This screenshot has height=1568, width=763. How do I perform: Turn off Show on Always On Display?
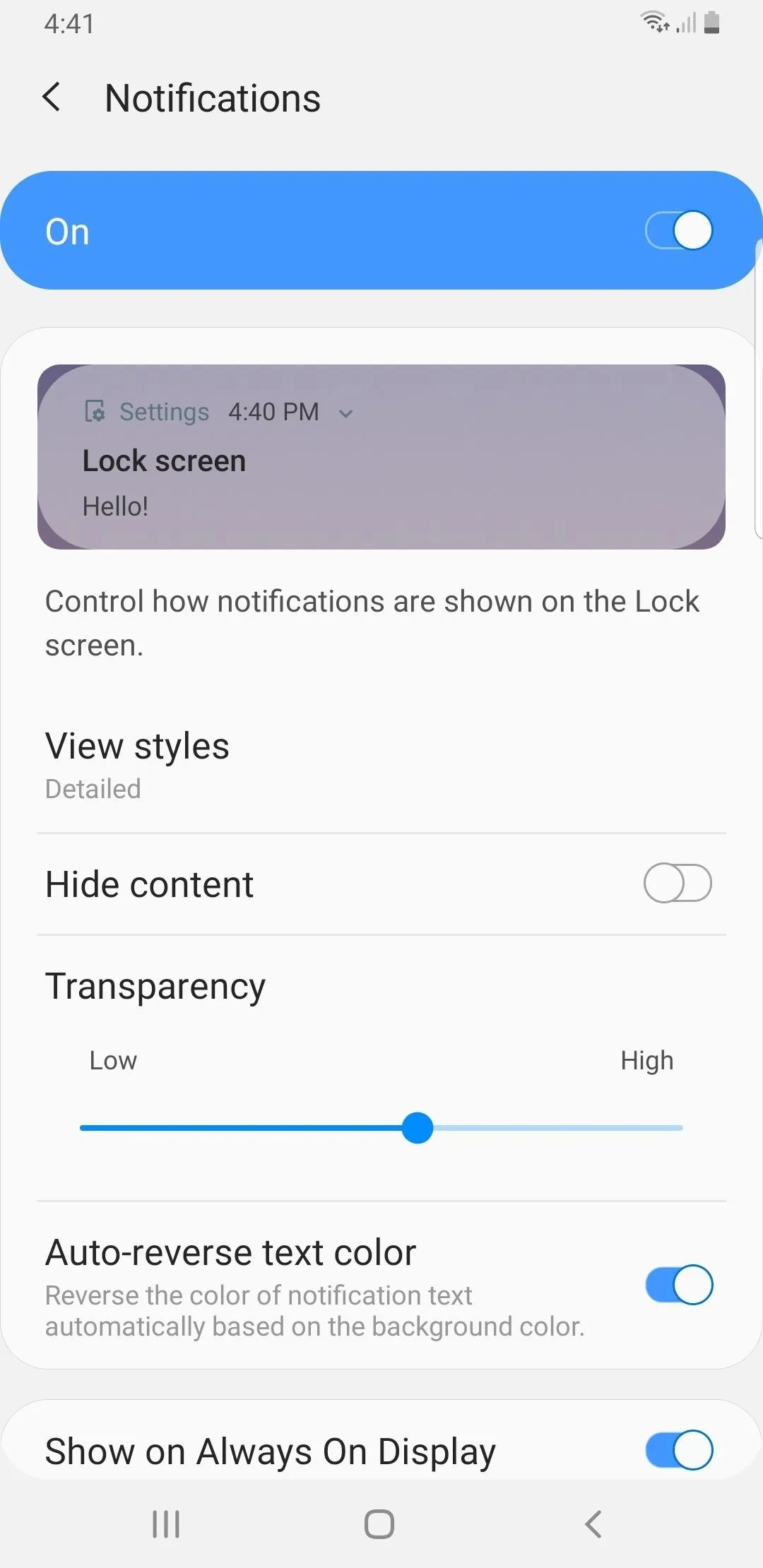(679, 1450)
